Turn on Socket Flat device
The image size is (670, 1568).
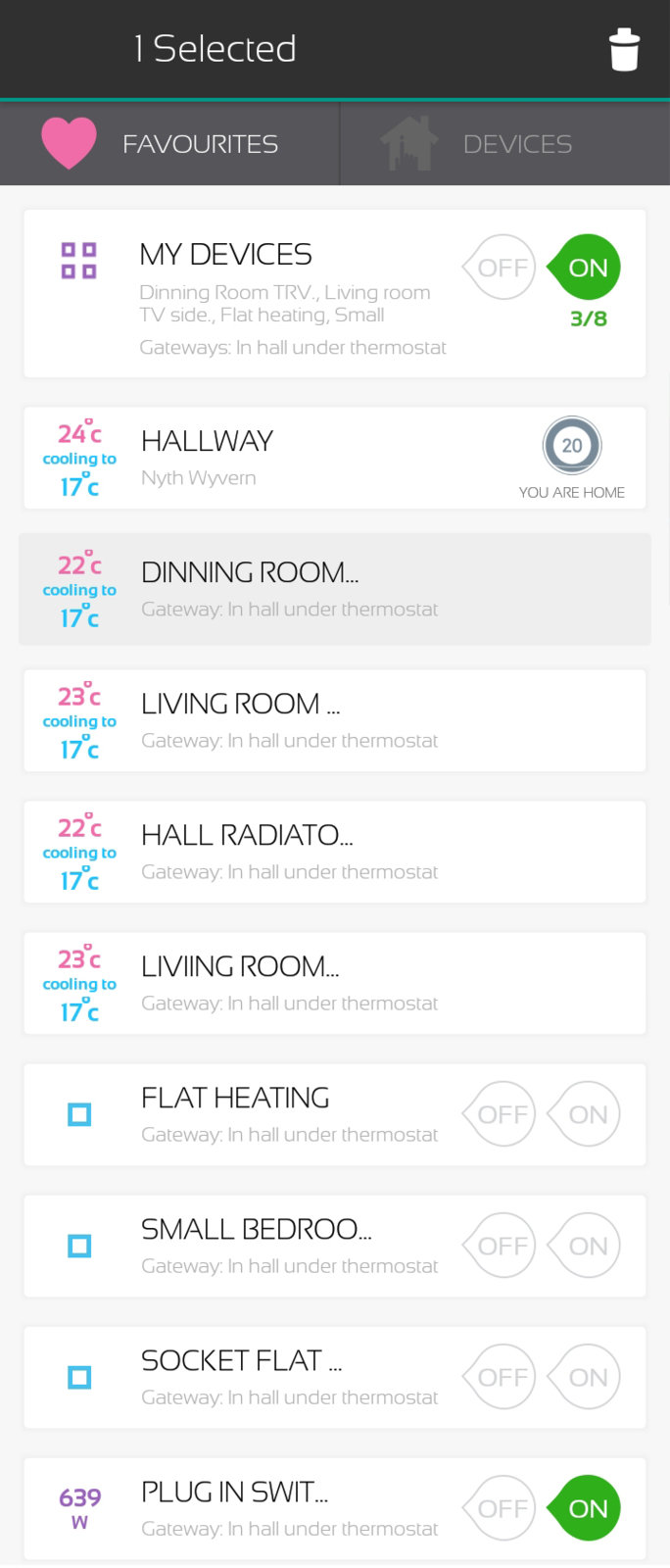tap(586, 1377)
